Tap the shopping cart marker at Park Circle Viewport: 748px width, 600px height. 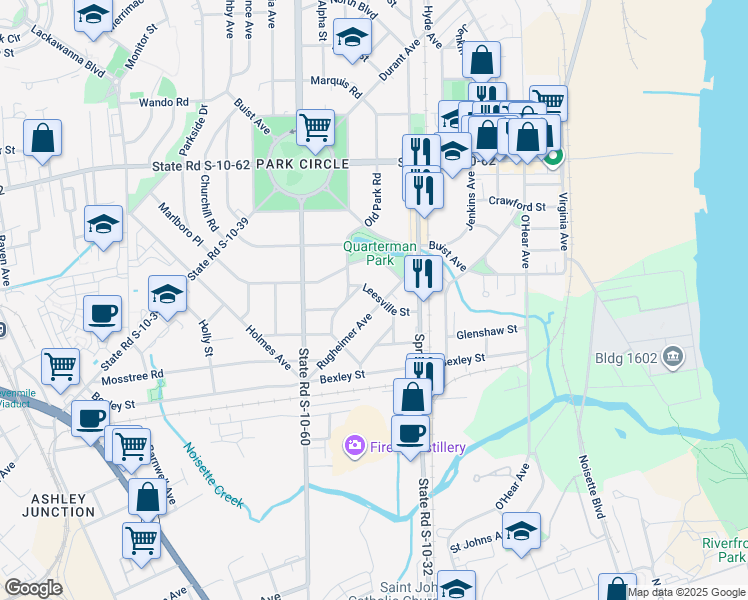click(x=315, y=128)
